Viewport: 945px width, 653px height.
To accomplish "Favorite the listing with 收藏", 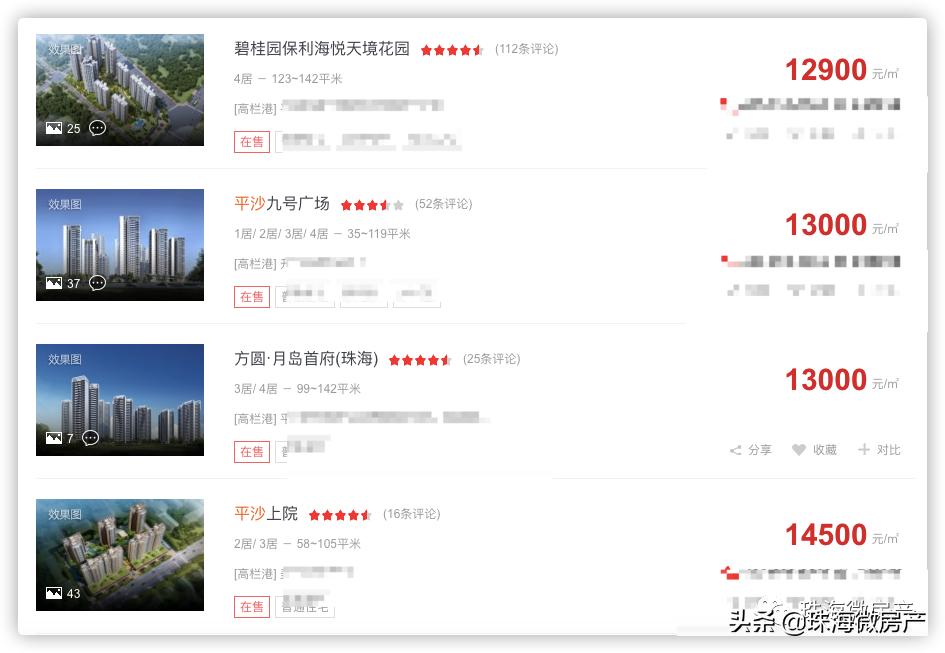I will [815, 450].
